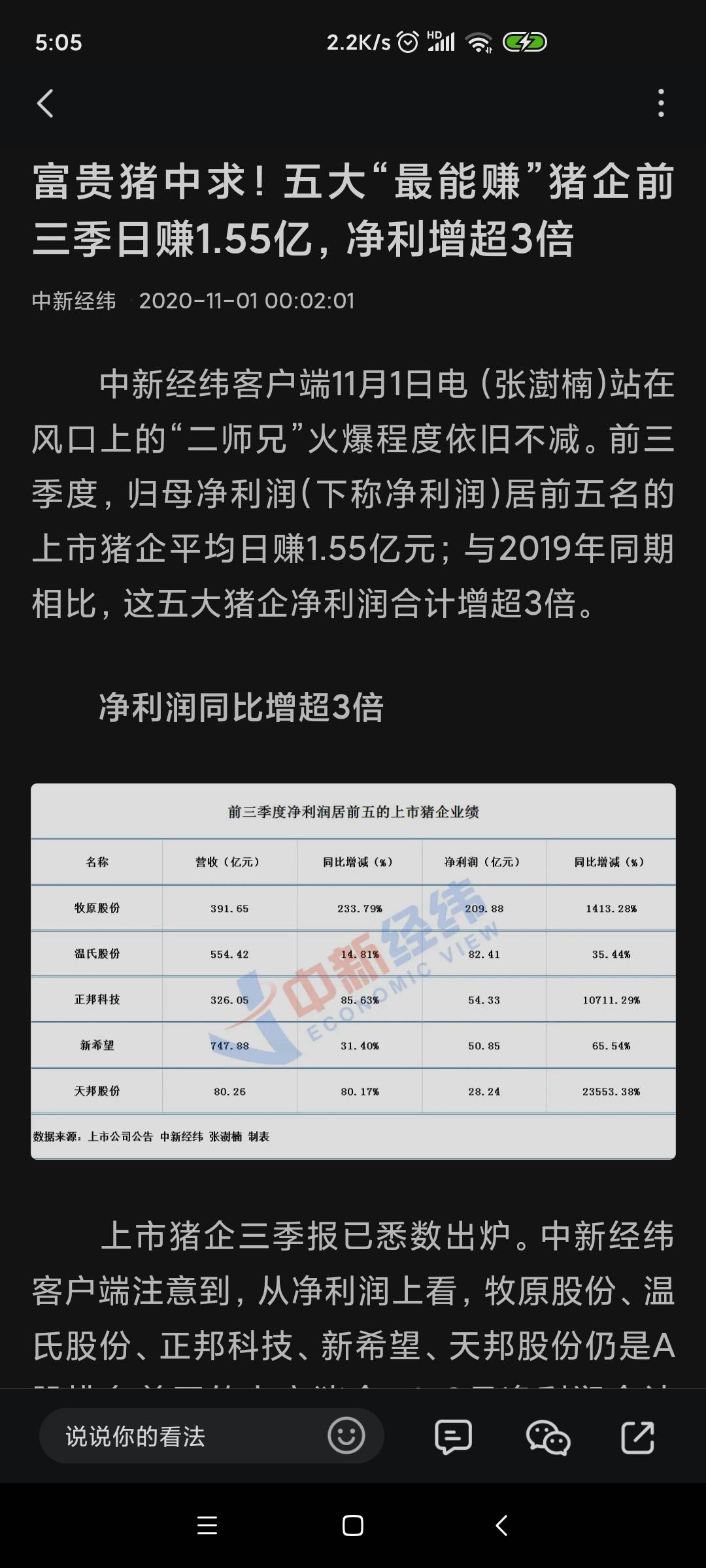
Task: Tap the '说说你的看法' comment input field
Action: pos(183,1437)
